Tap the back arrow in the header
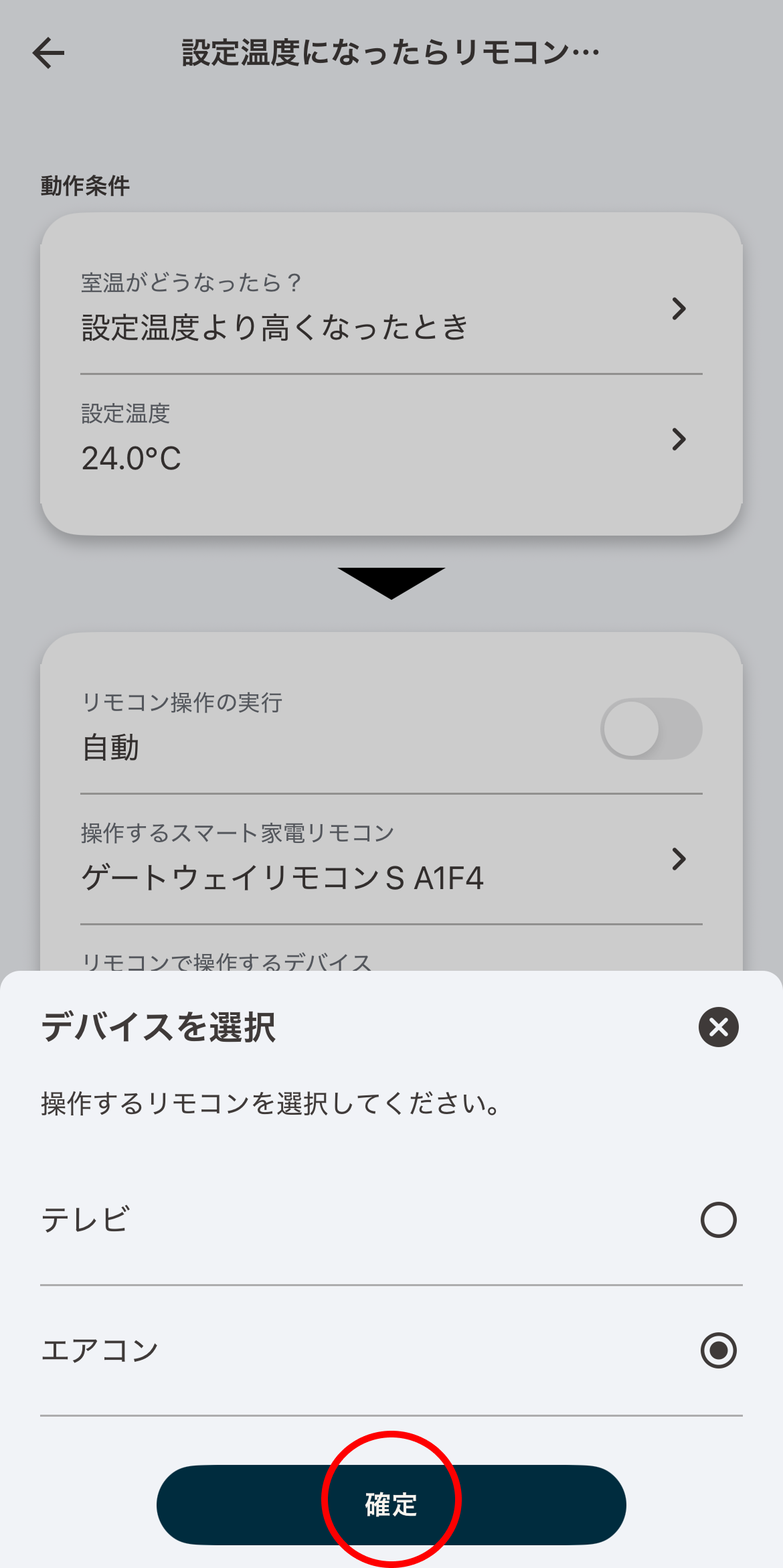783x1568 pixels. (48, 52)
